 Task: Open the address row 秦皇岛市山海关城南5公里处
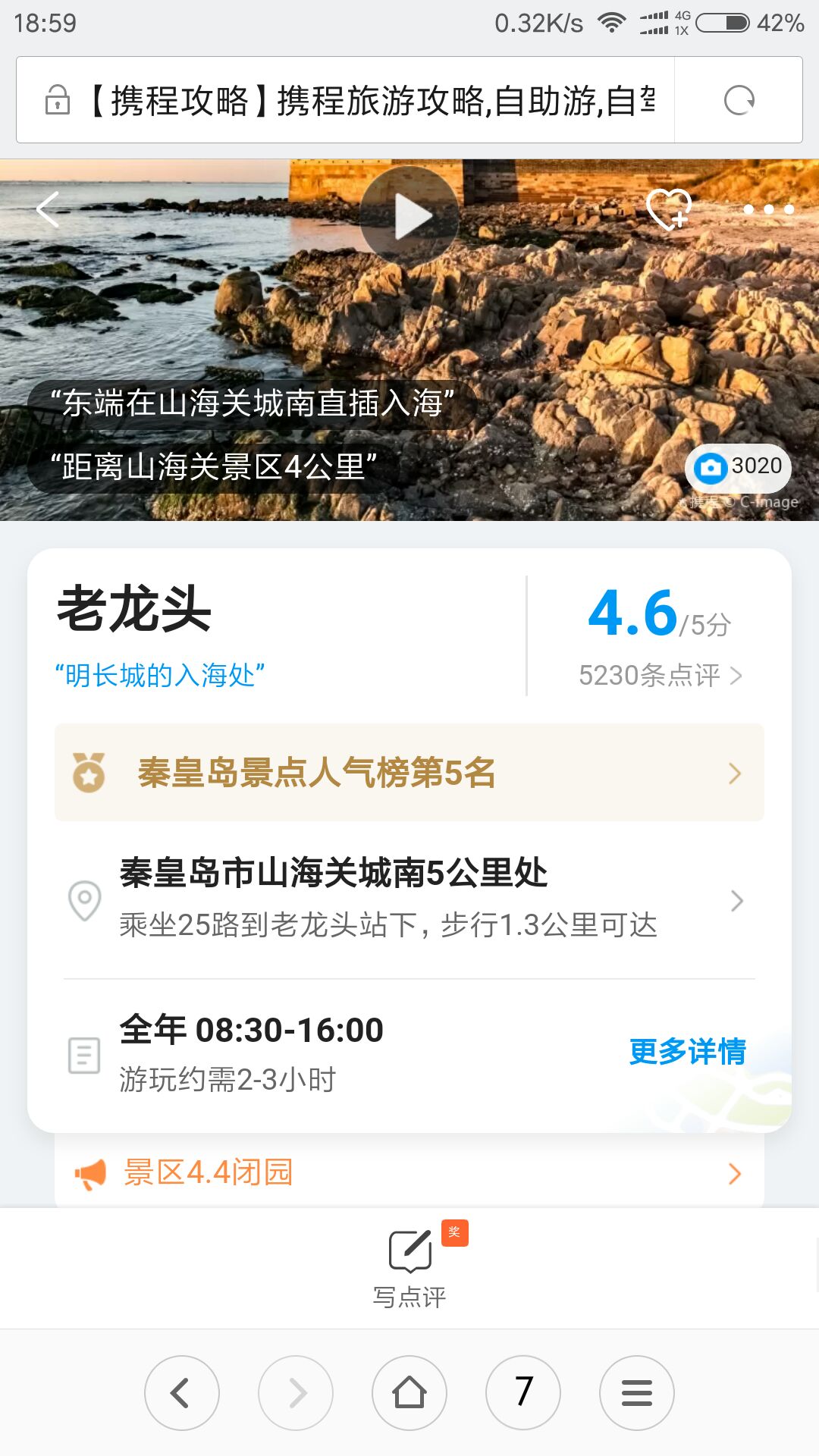point(409,899)
